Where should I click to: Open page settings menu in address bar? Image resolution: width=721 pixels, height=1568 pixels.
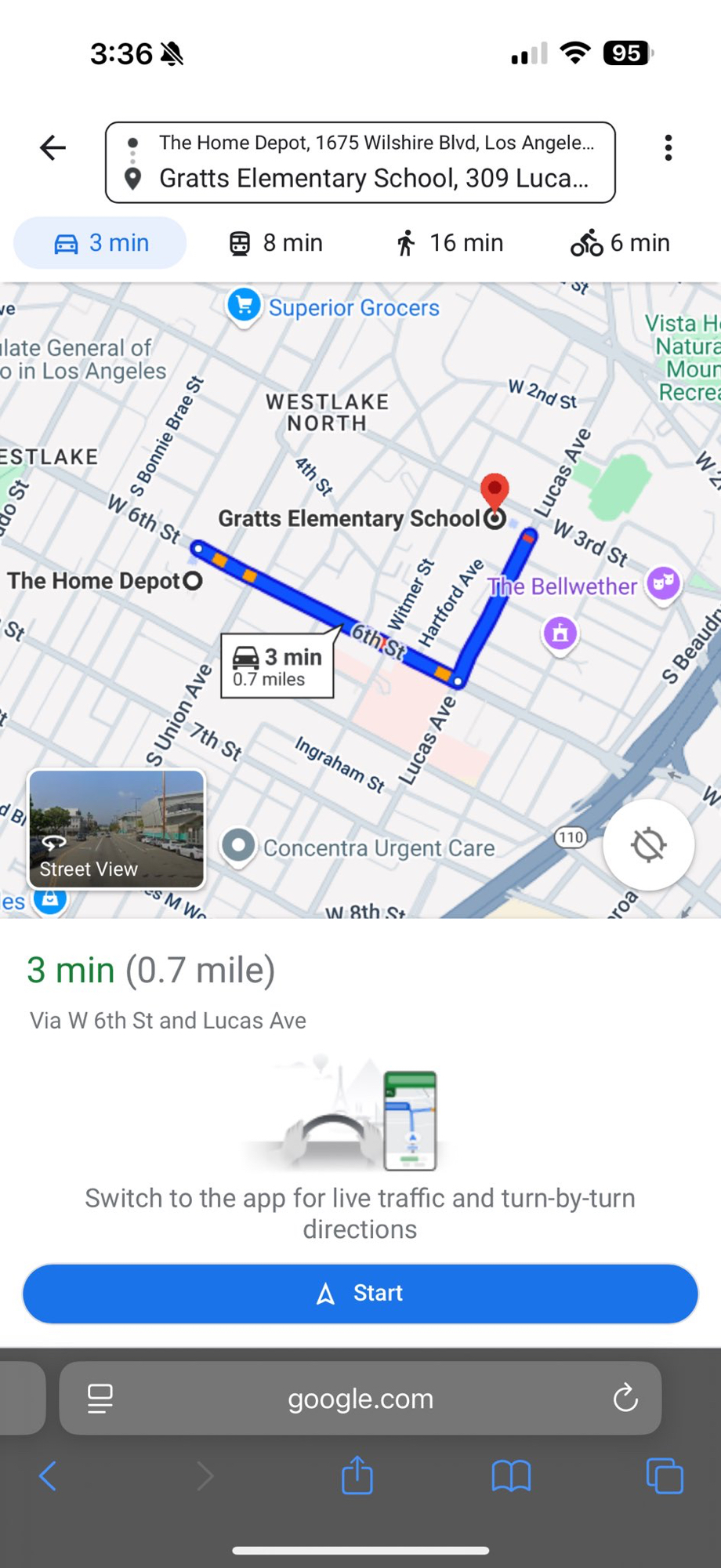100,1398
